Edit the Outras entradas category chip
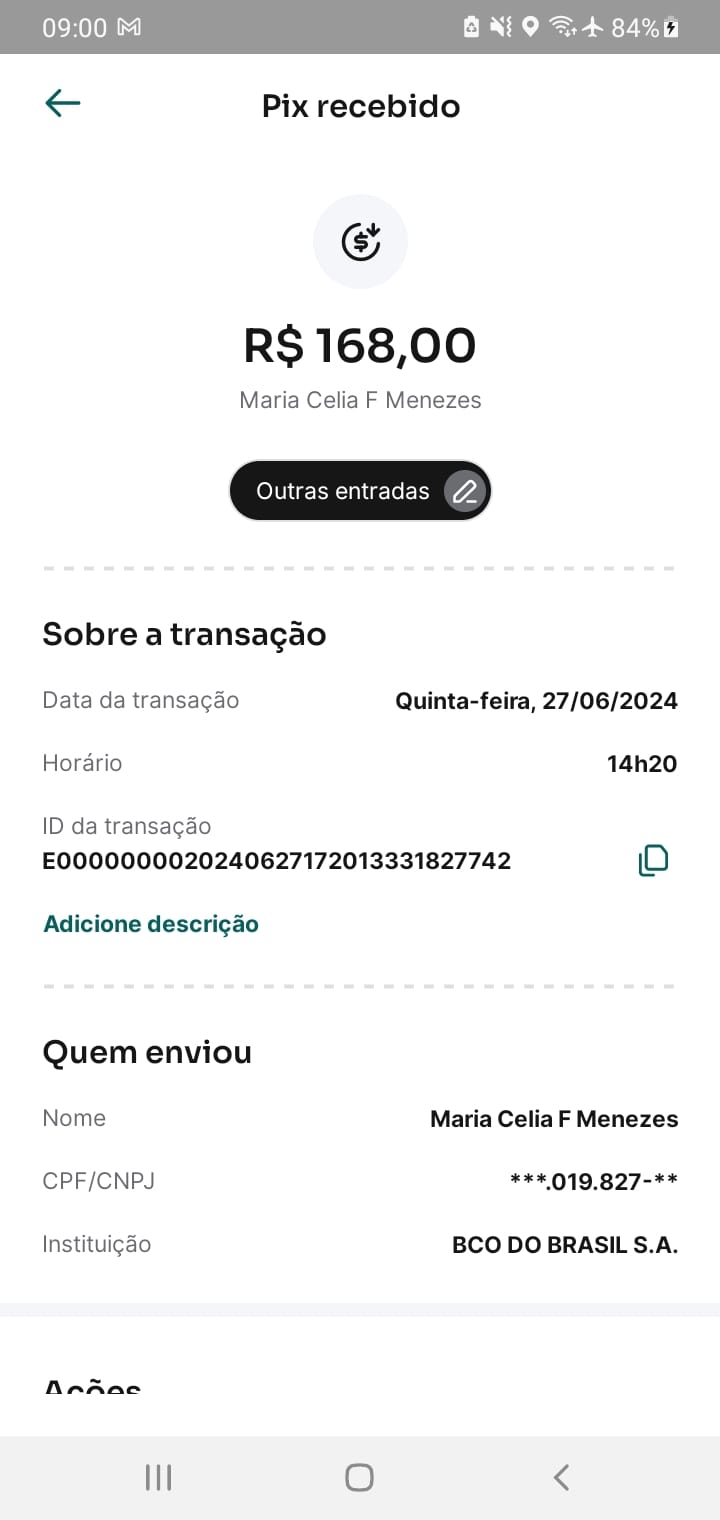Screen dimensions: 720x1520 (360, 491)
